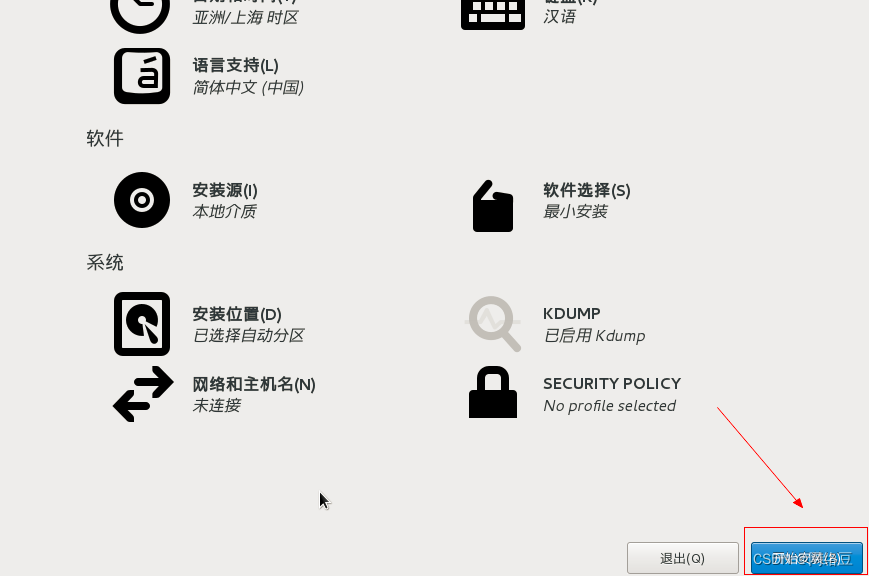The height and width of the screenshot is (576, 869).
Task: Tap the 开始安装 begin installation button
Action: click(806, 558)
